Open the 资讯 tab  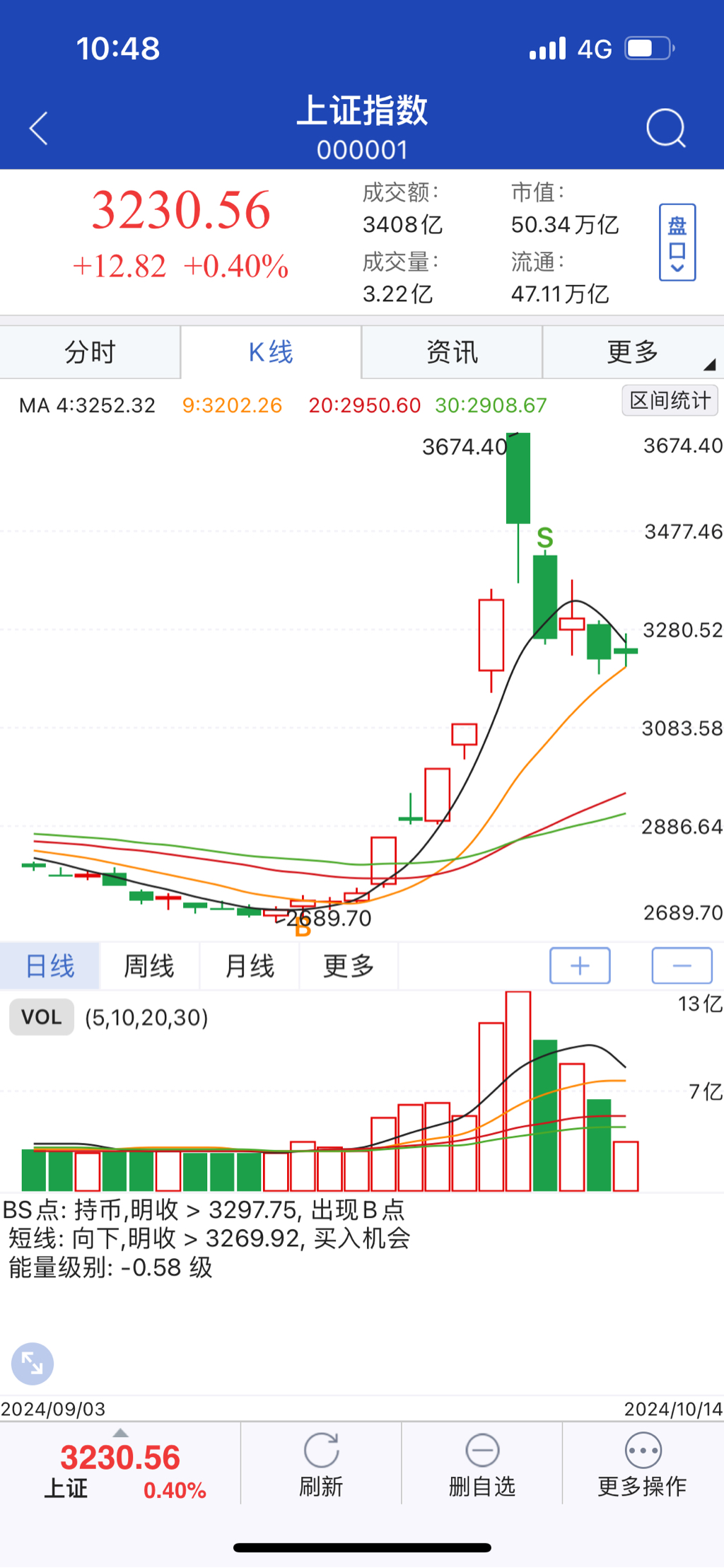[452, 352]
